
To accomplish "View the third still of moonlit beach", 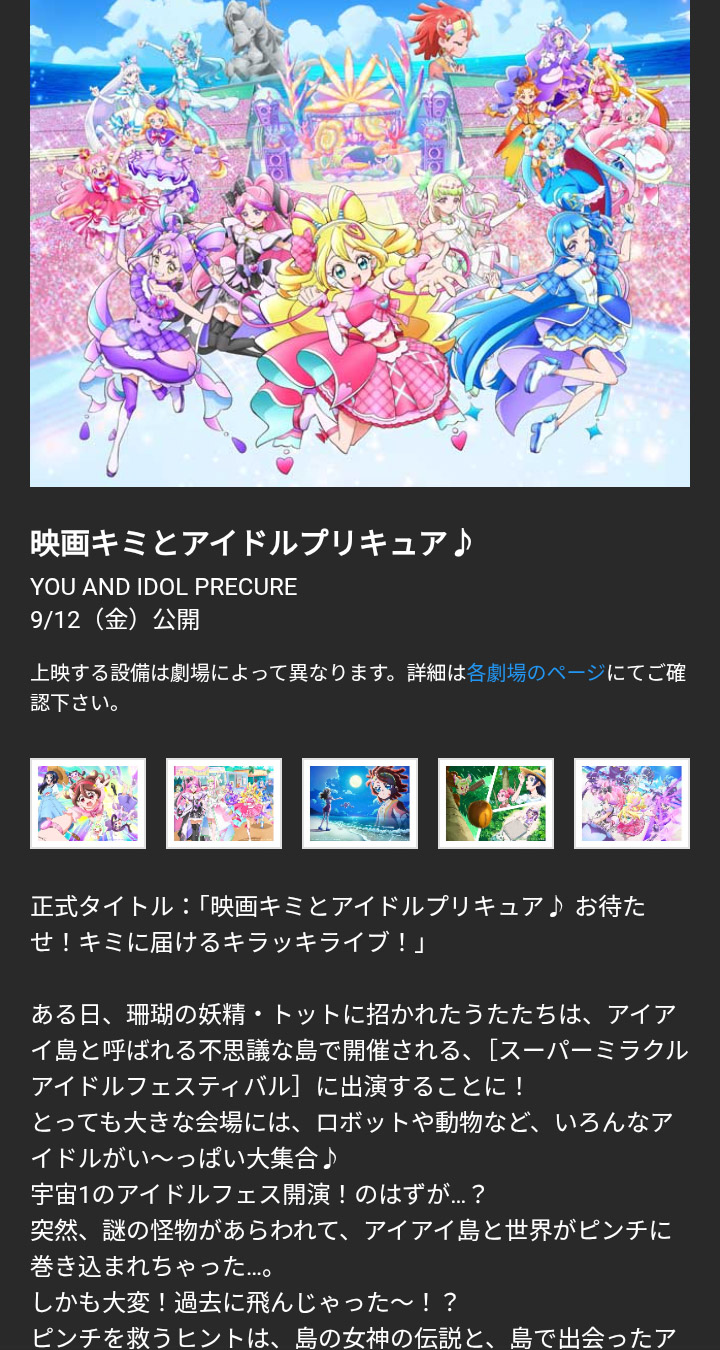I will coord(360,803).
